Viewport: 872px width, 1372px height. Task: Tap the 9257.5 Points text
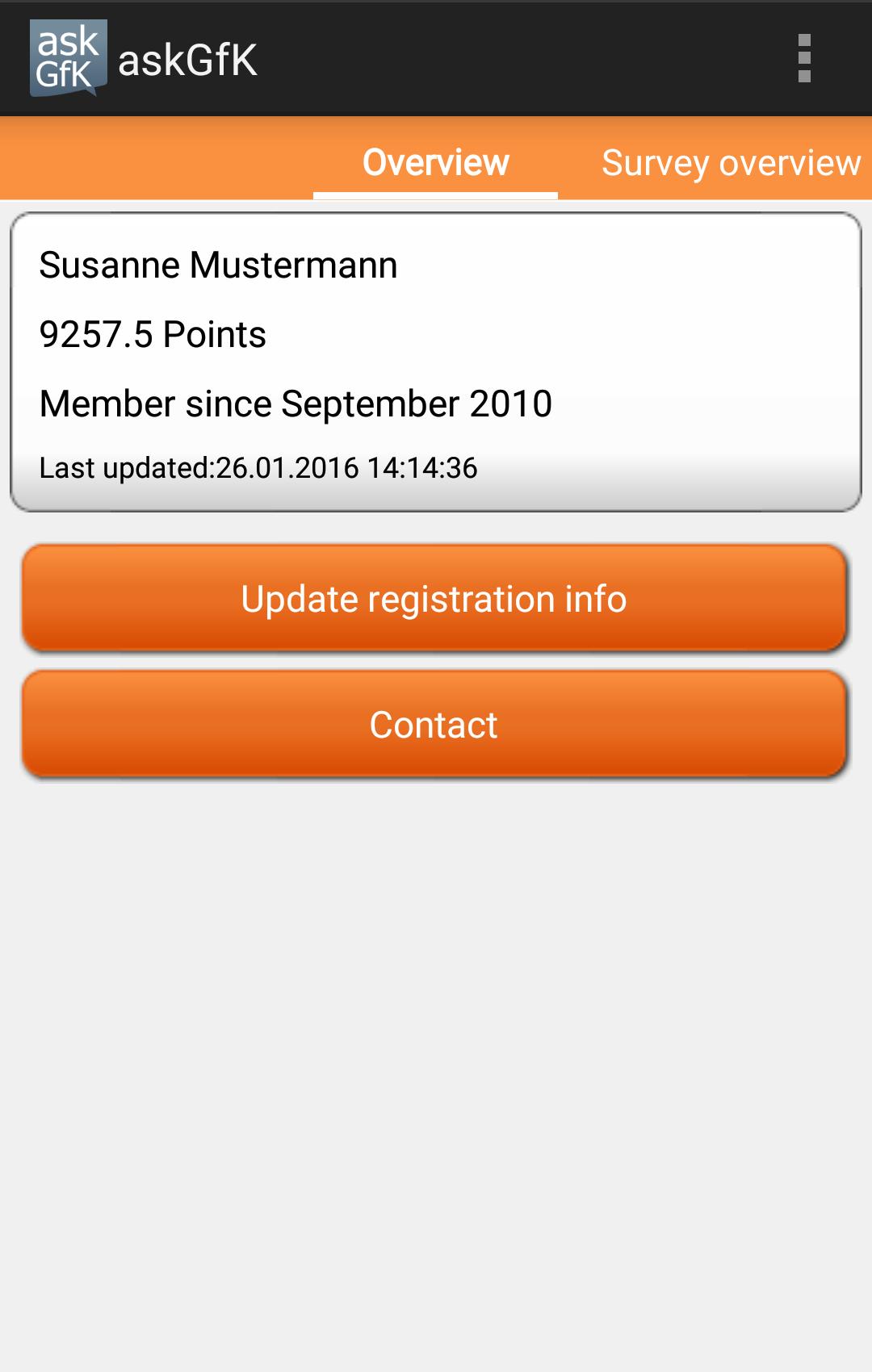[150, 335]
